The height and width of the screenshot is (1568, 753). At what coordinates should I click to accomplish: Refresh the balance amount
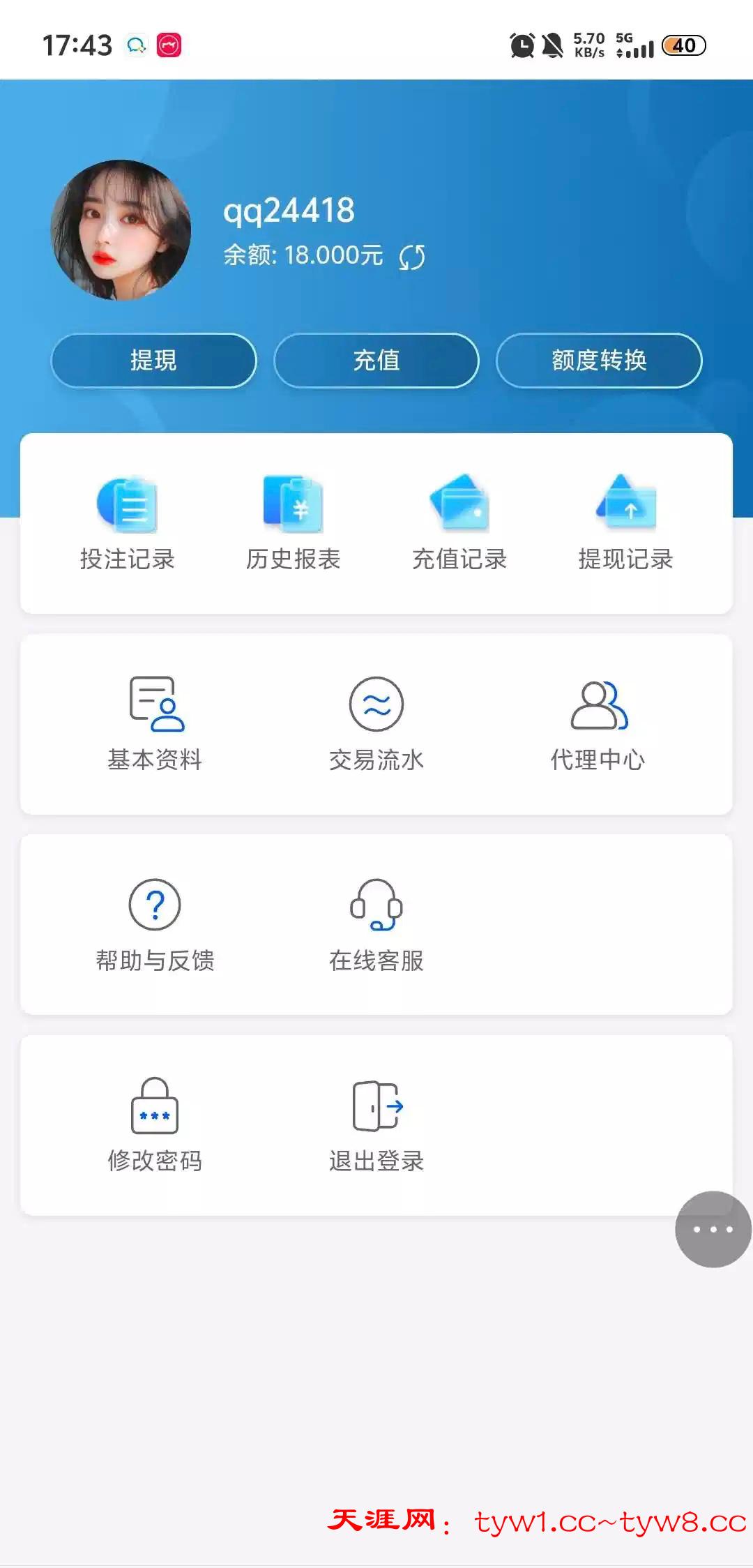click(x=412, y=257)
